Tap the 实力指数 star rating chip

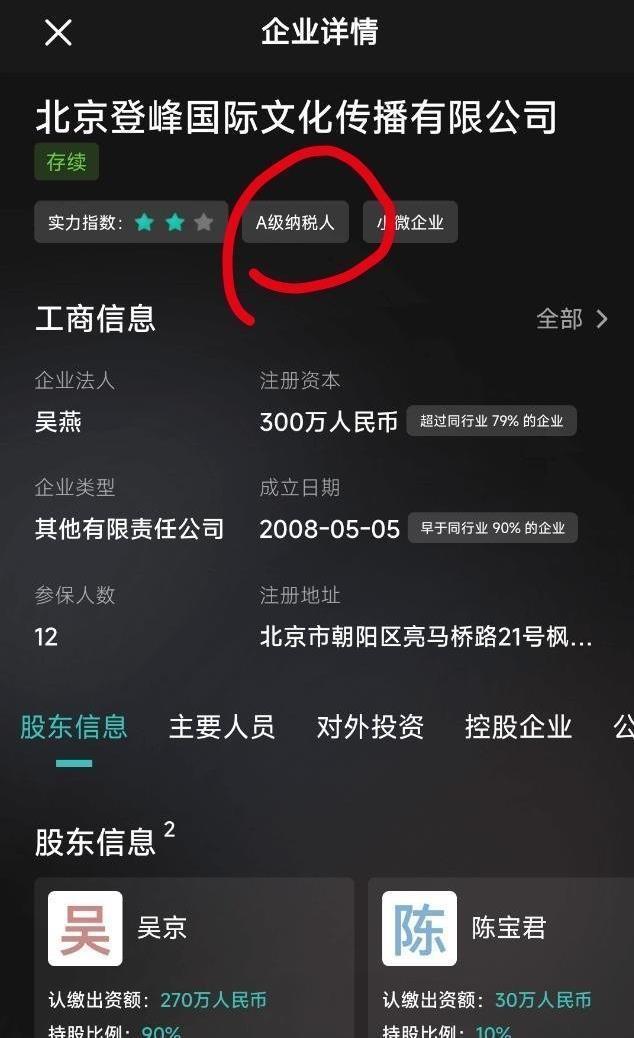(x=131, y=222)
